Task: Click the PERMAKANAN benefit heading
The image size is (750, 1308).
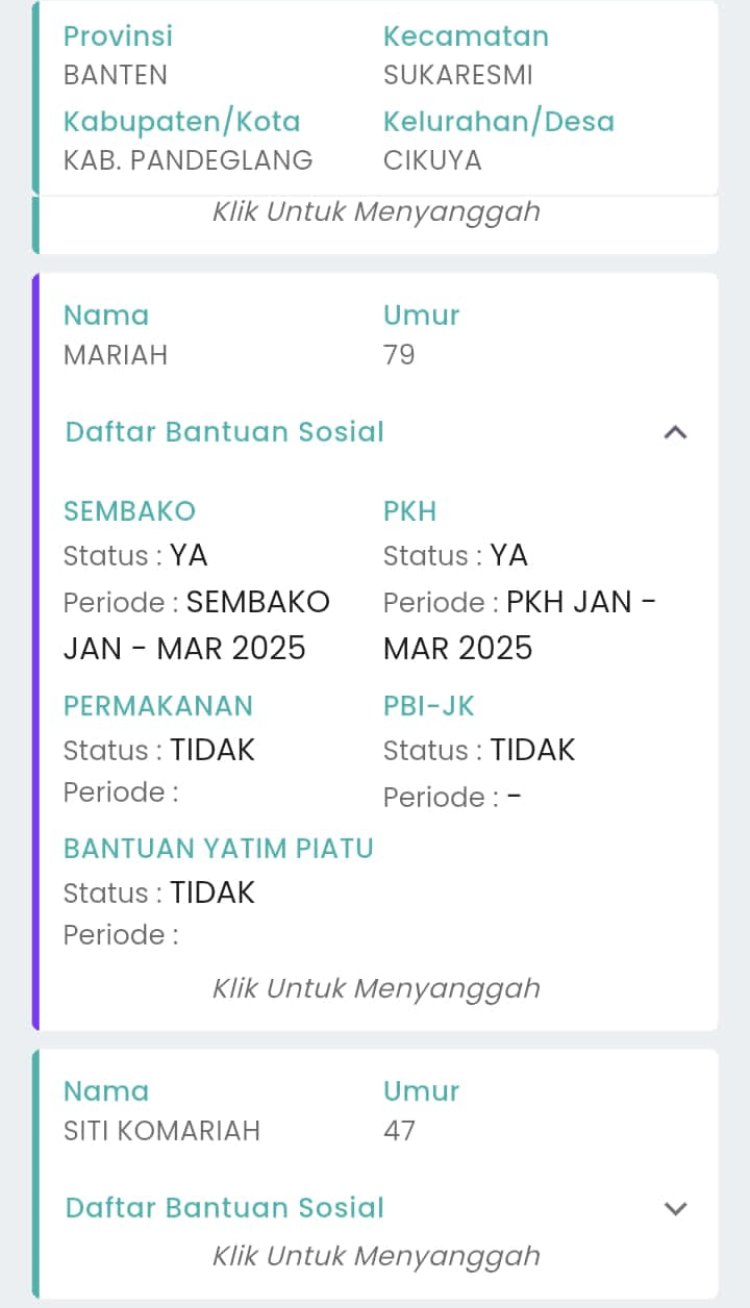Action: pos(156,706)
